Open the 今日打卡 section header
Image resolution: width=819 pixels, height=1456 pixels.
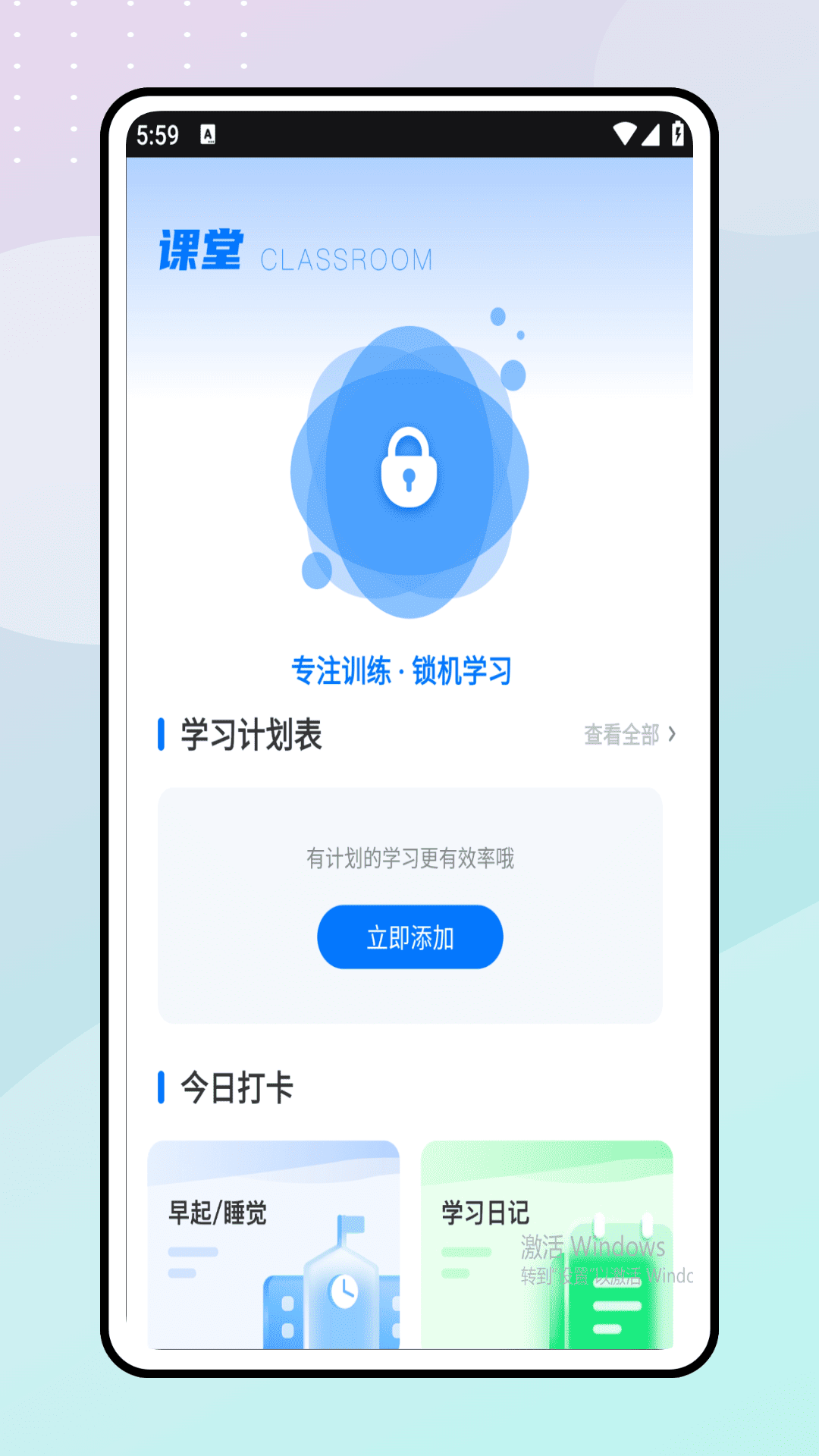tap(240, 1088)
